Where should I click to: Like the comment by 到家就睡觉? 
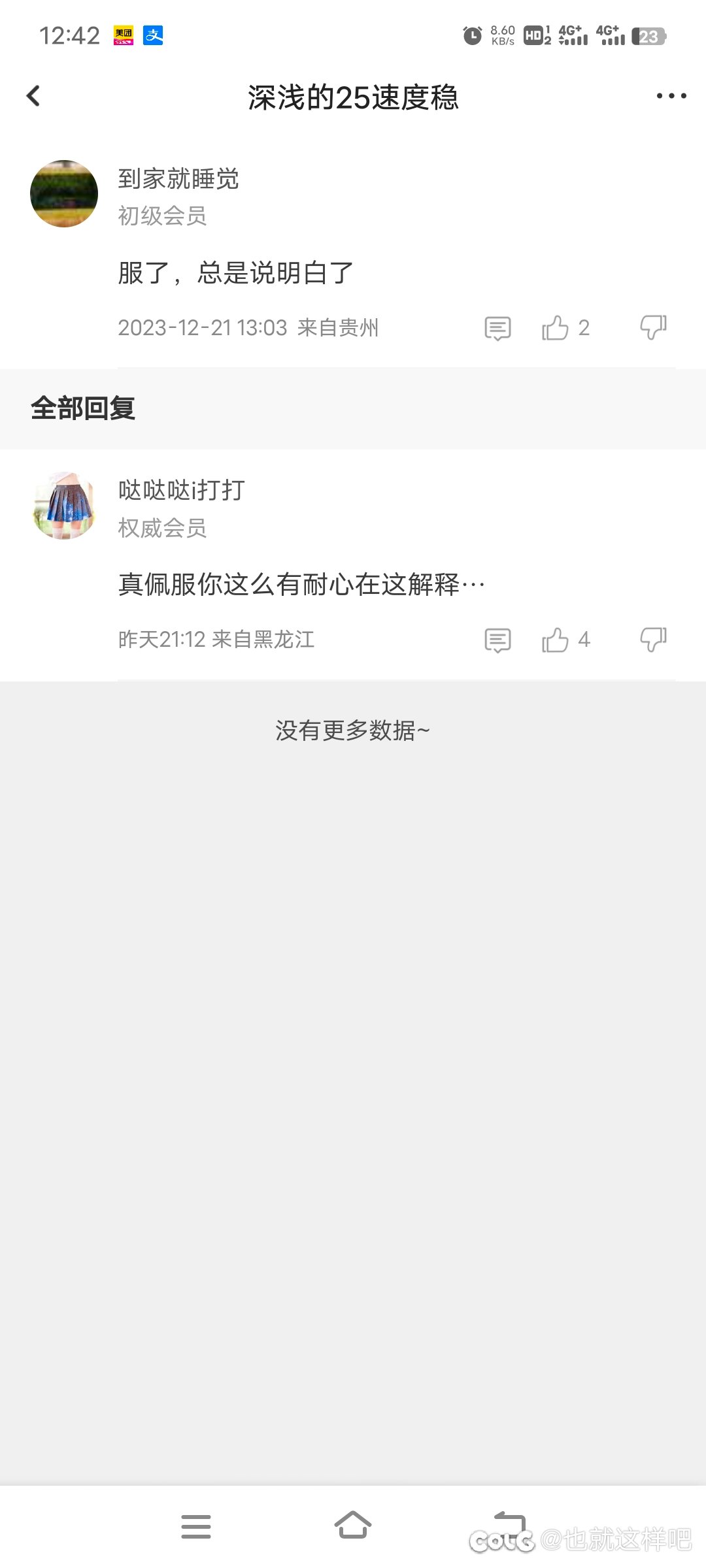(x=555, y=327)
